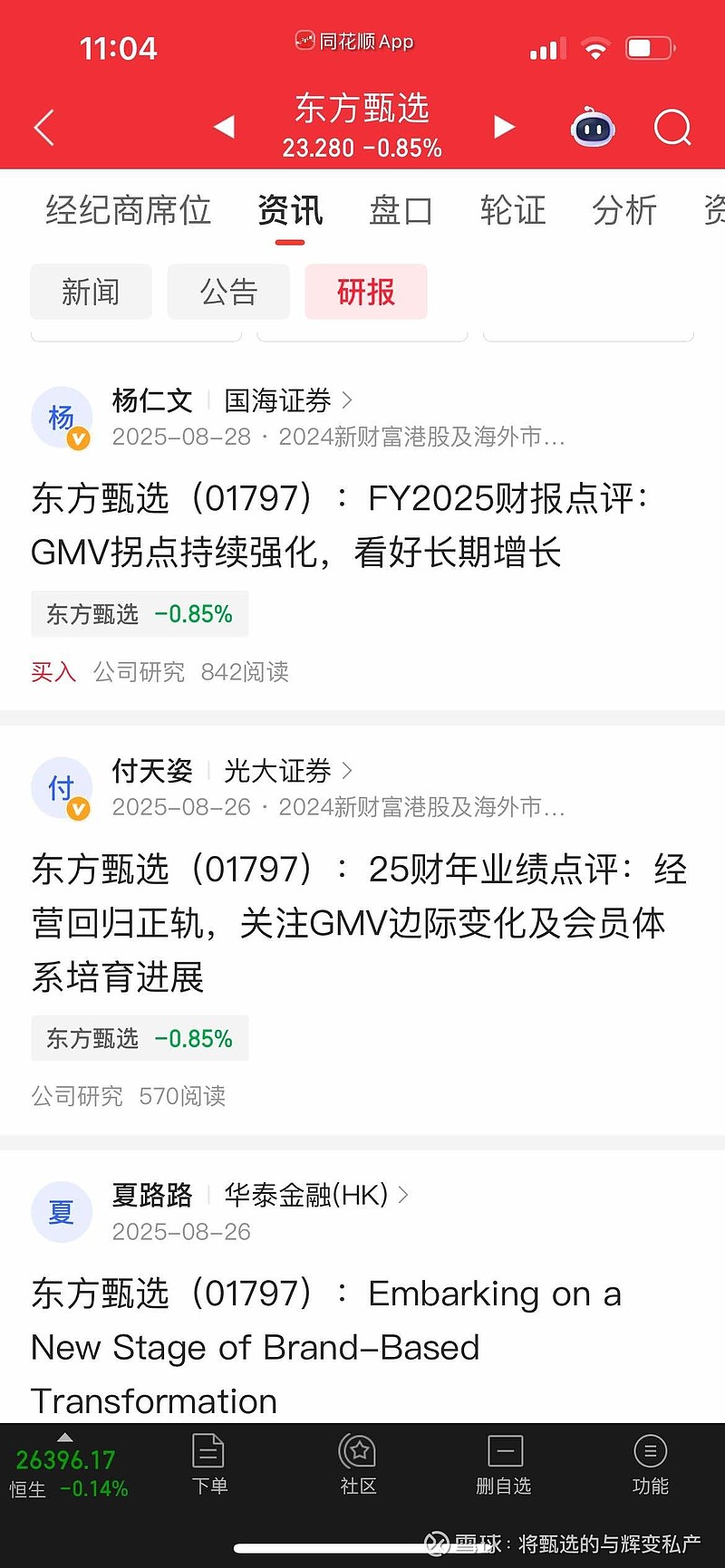The width and height of the screenshot is (725, 1568).
Task: Switch to the 盘口 tab
Action: click(400, 211)
